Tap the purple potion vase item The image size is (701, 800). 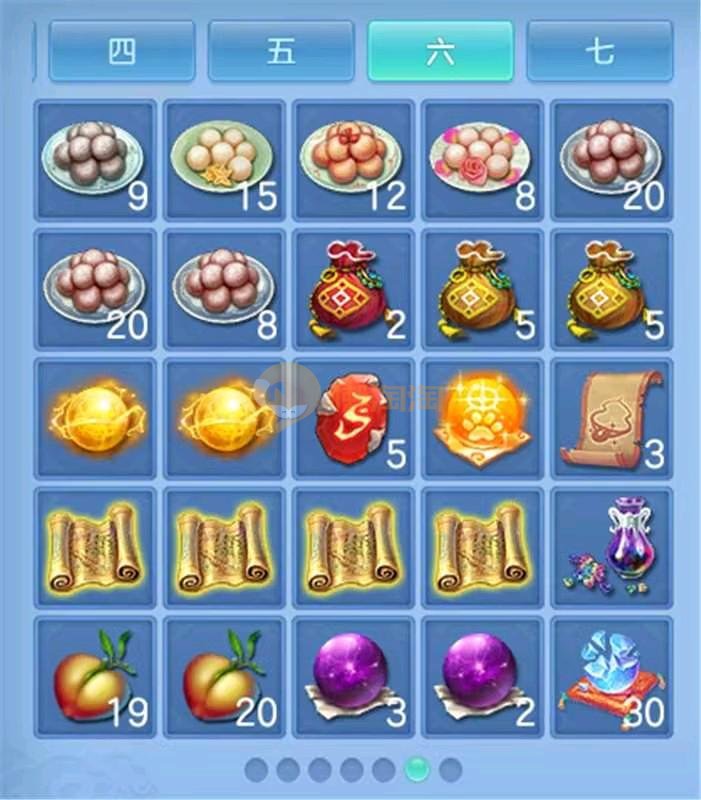point(611,547)
